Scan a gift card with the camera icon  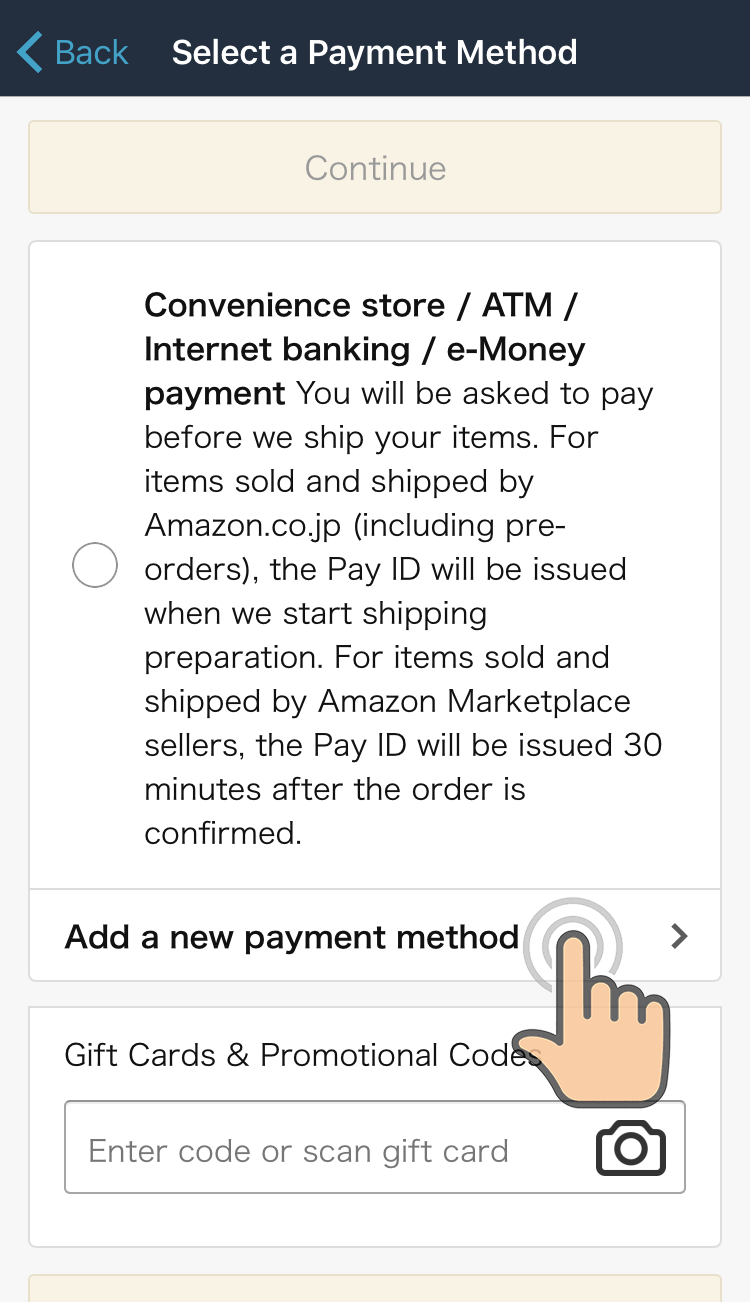coord(630,1148)
